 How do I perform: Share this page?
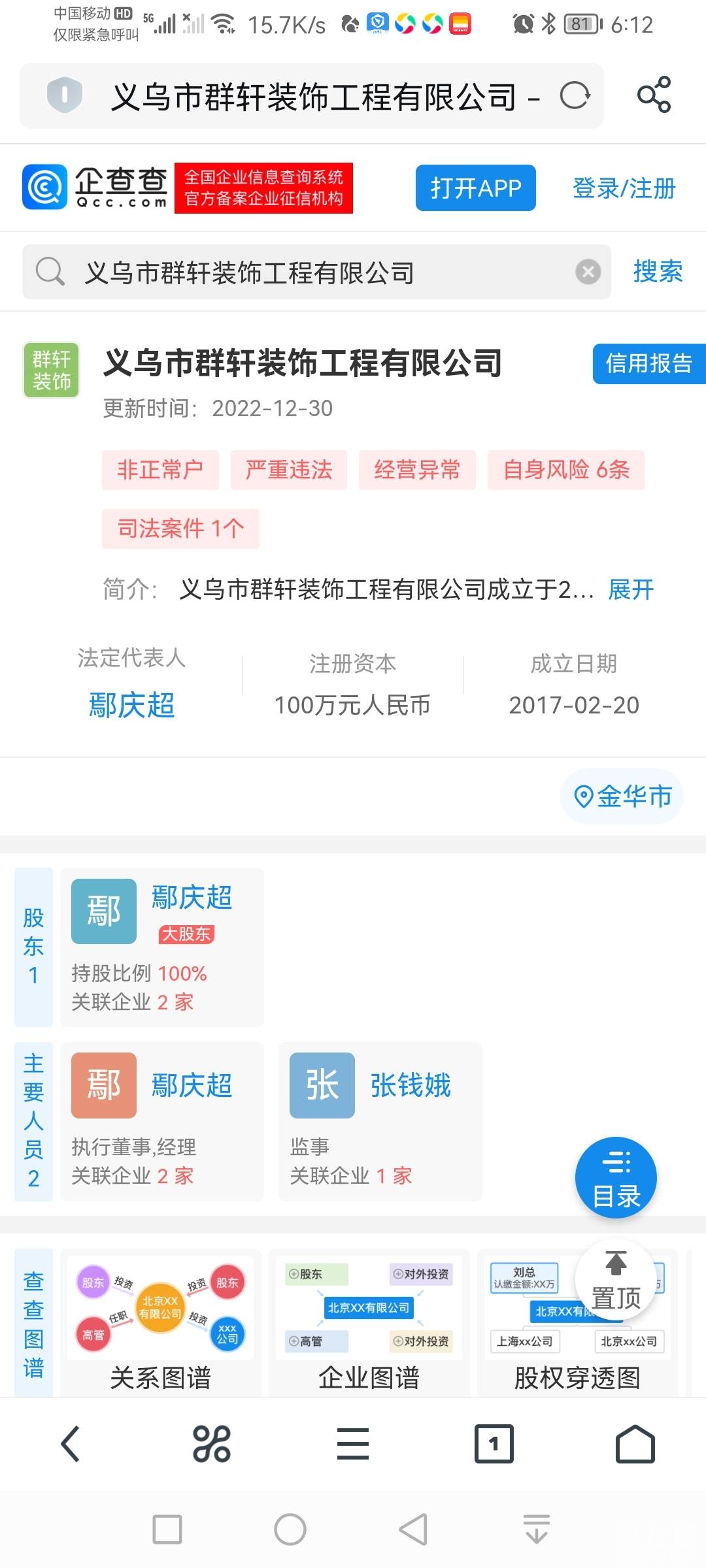[x=654, y=95]
